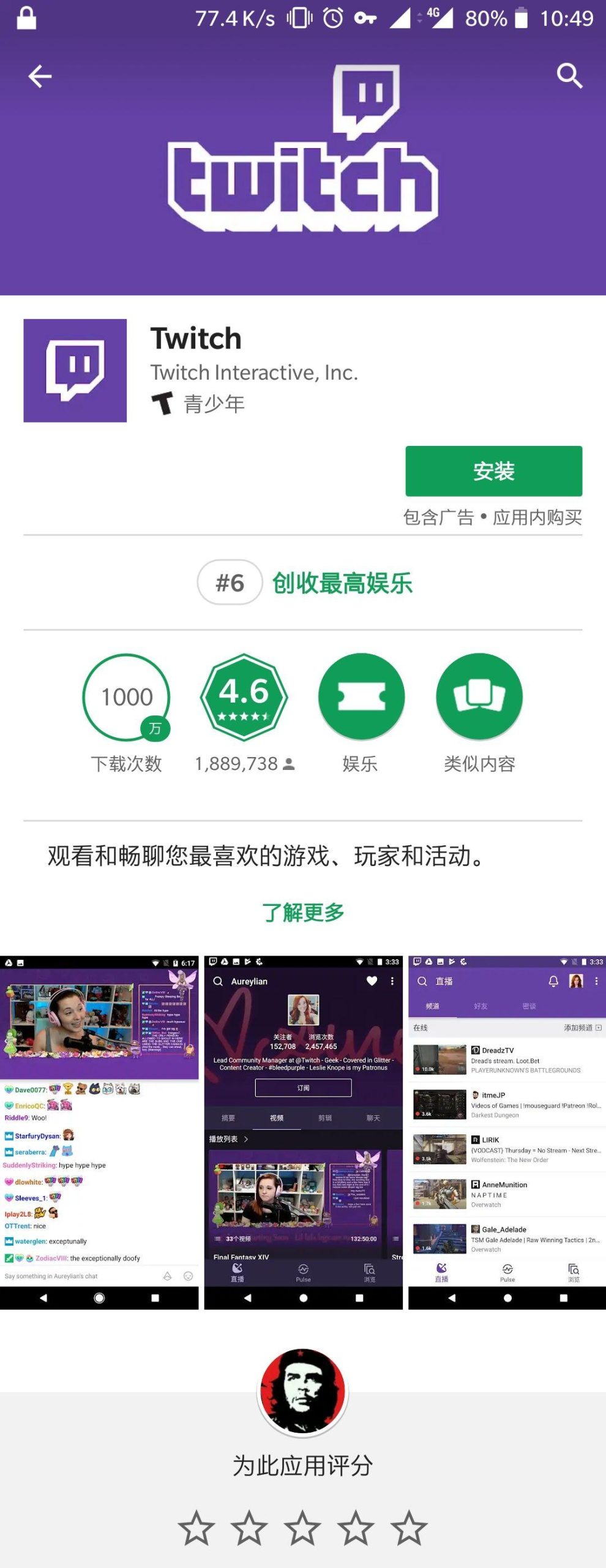The height and width of the screenshot is (1568, 606).
Task: Open search in Play Store
Action: [569, 76]
